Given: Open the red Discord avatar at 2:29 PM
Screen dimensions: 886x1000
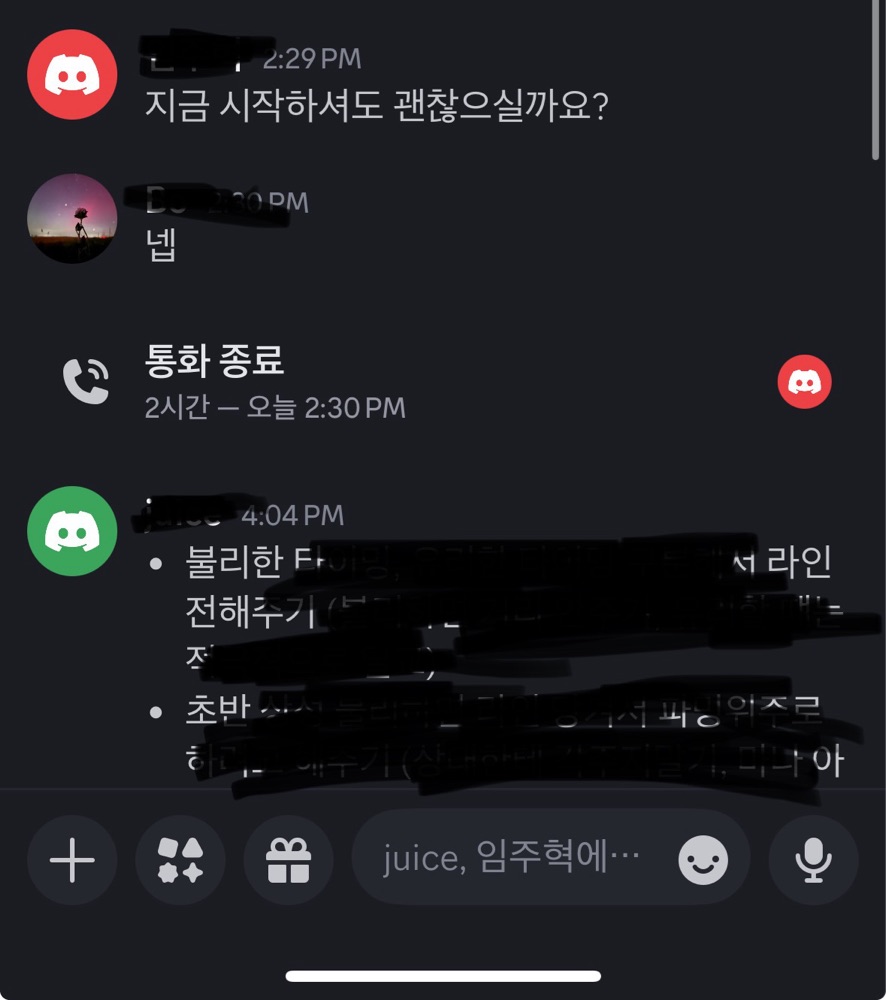Looking at the screenshot, I should (72, 74).
